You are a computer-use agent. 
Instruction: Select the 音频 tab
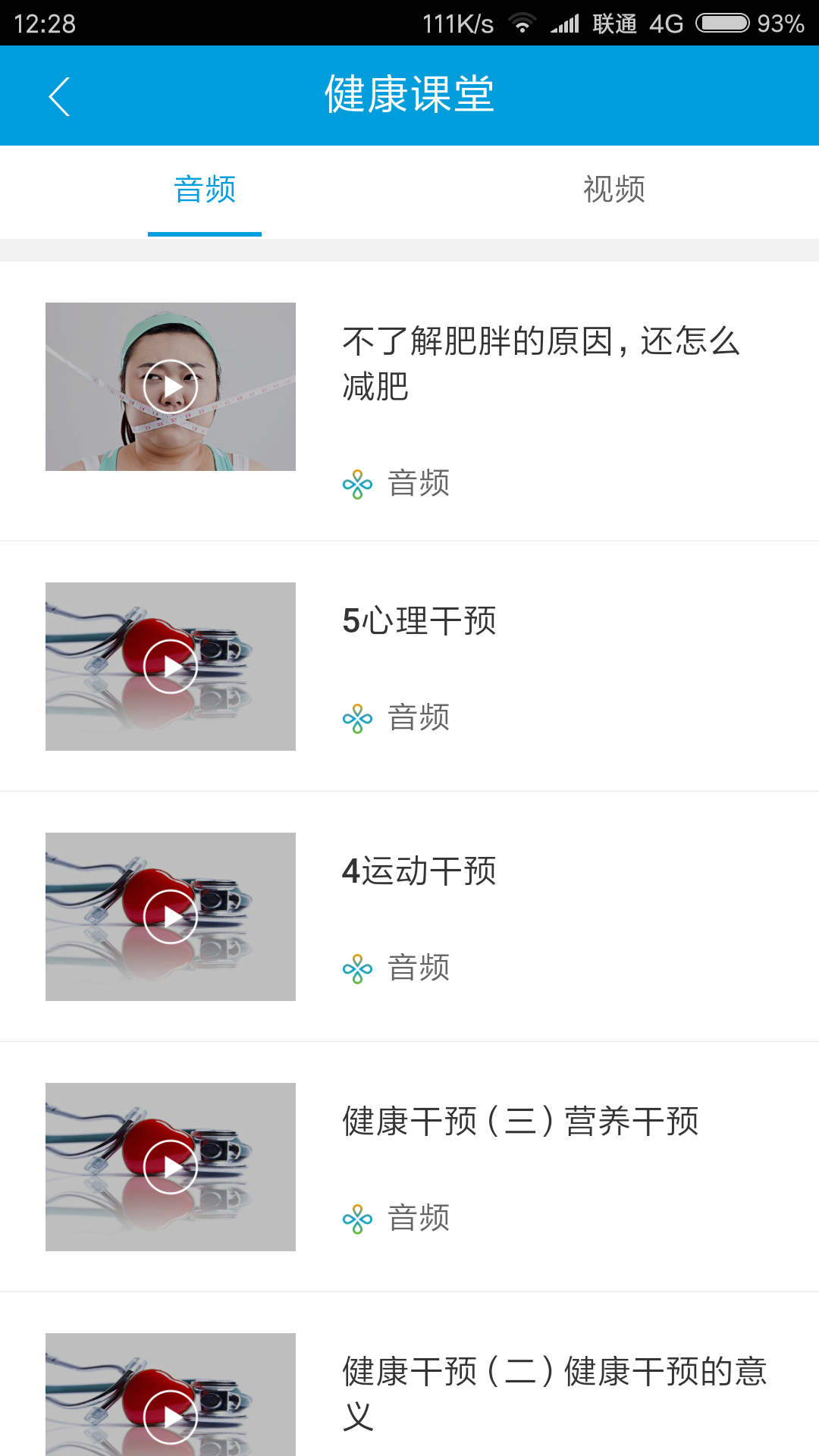205,190
